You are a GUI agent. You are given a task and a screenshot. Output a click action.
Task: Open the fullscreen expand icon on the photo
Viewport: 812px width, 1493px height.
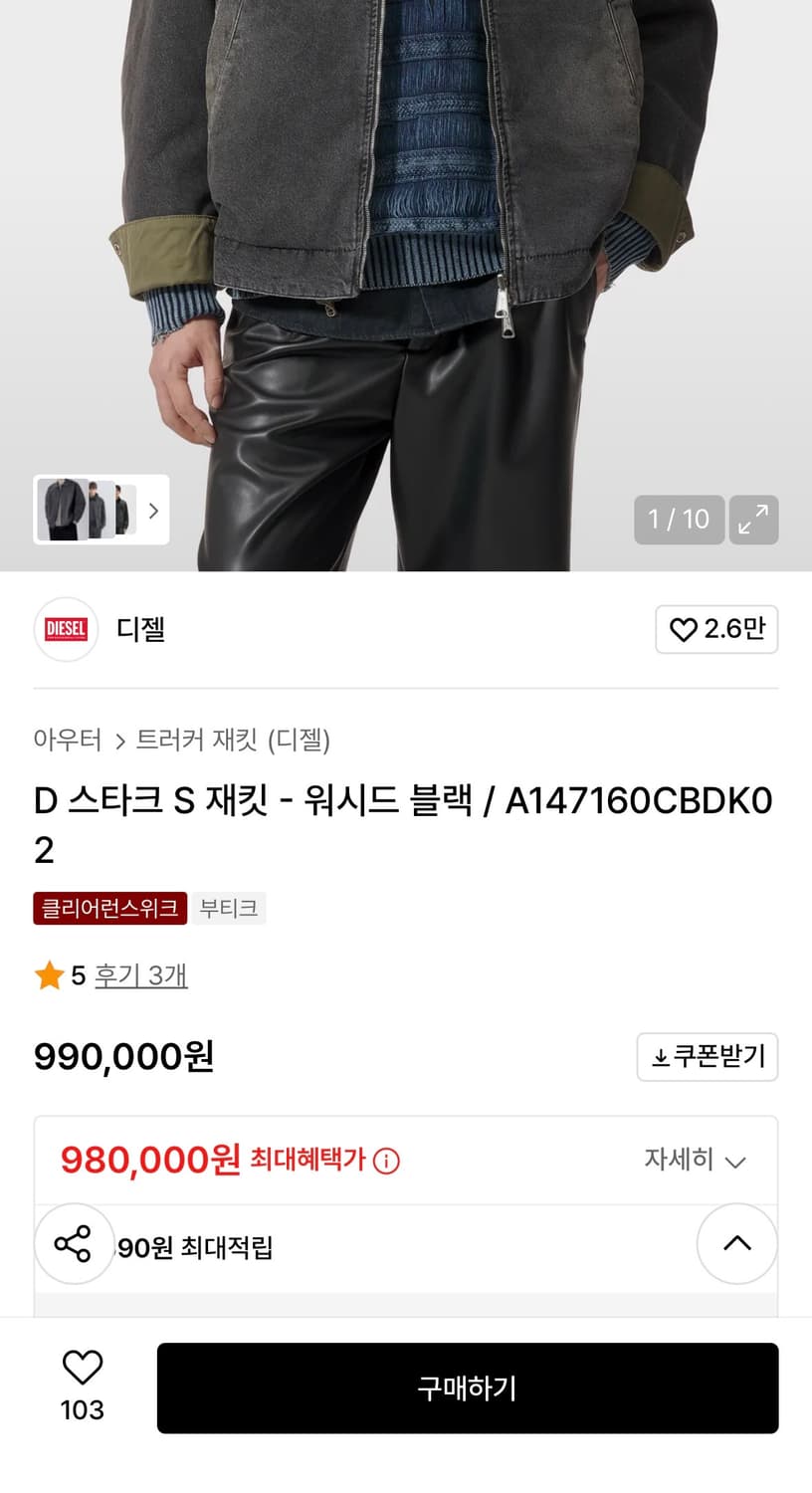753,520
